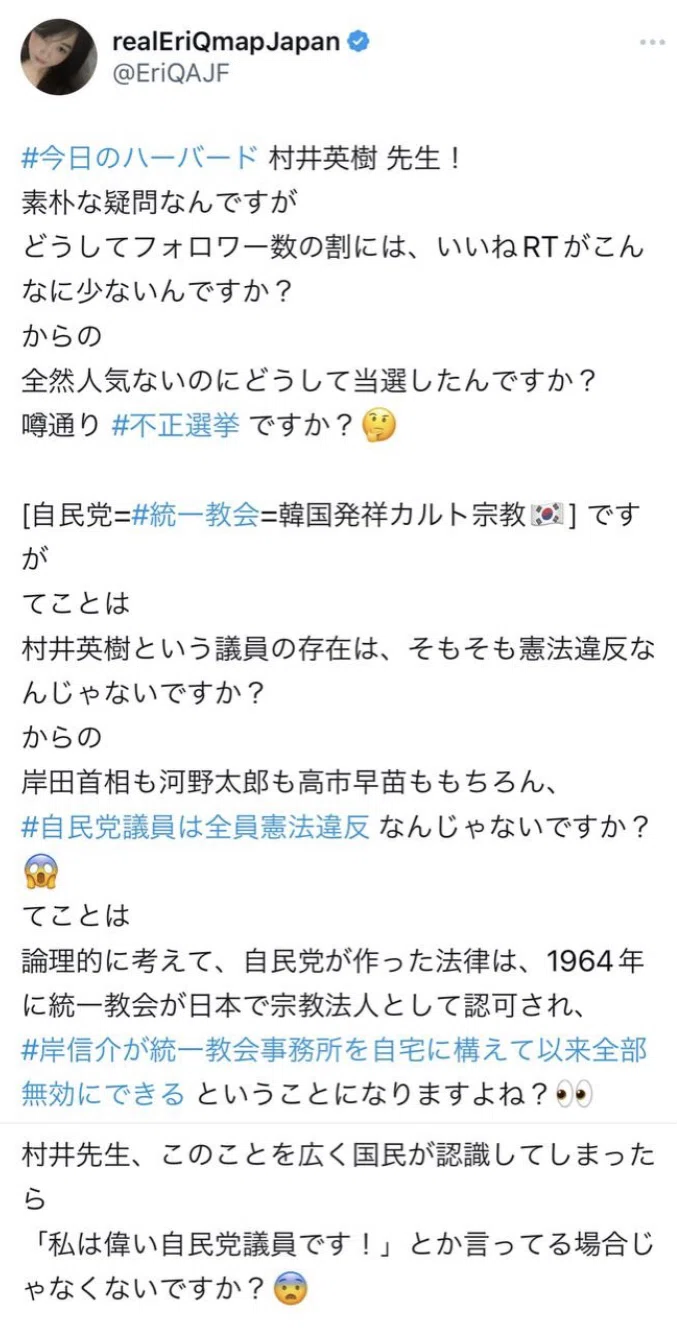Open the realEriQmapJapan profile picture
Viewport: 677px width, 1333px height.
(59, 57)
